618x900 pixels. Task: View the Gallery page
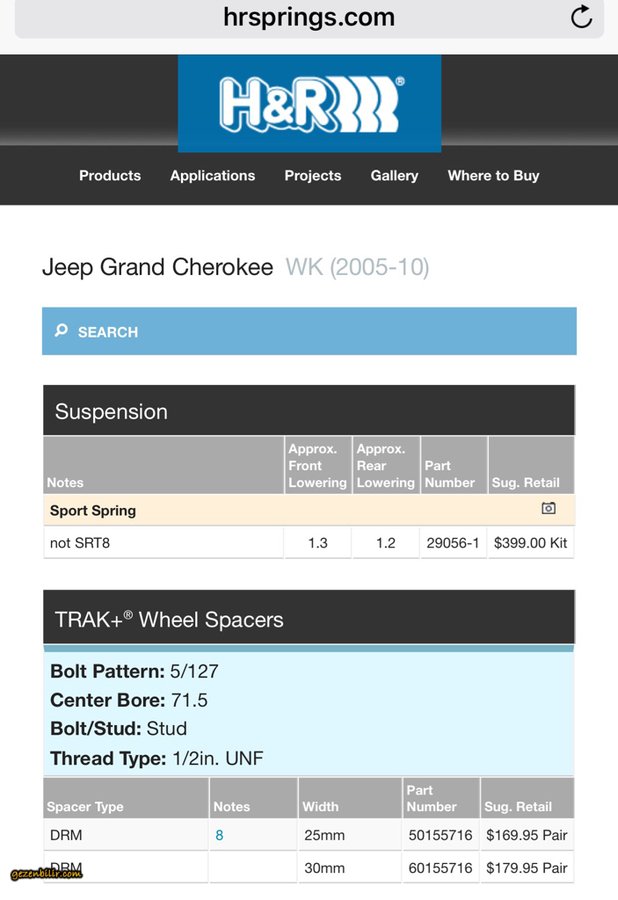pos(394,175)
